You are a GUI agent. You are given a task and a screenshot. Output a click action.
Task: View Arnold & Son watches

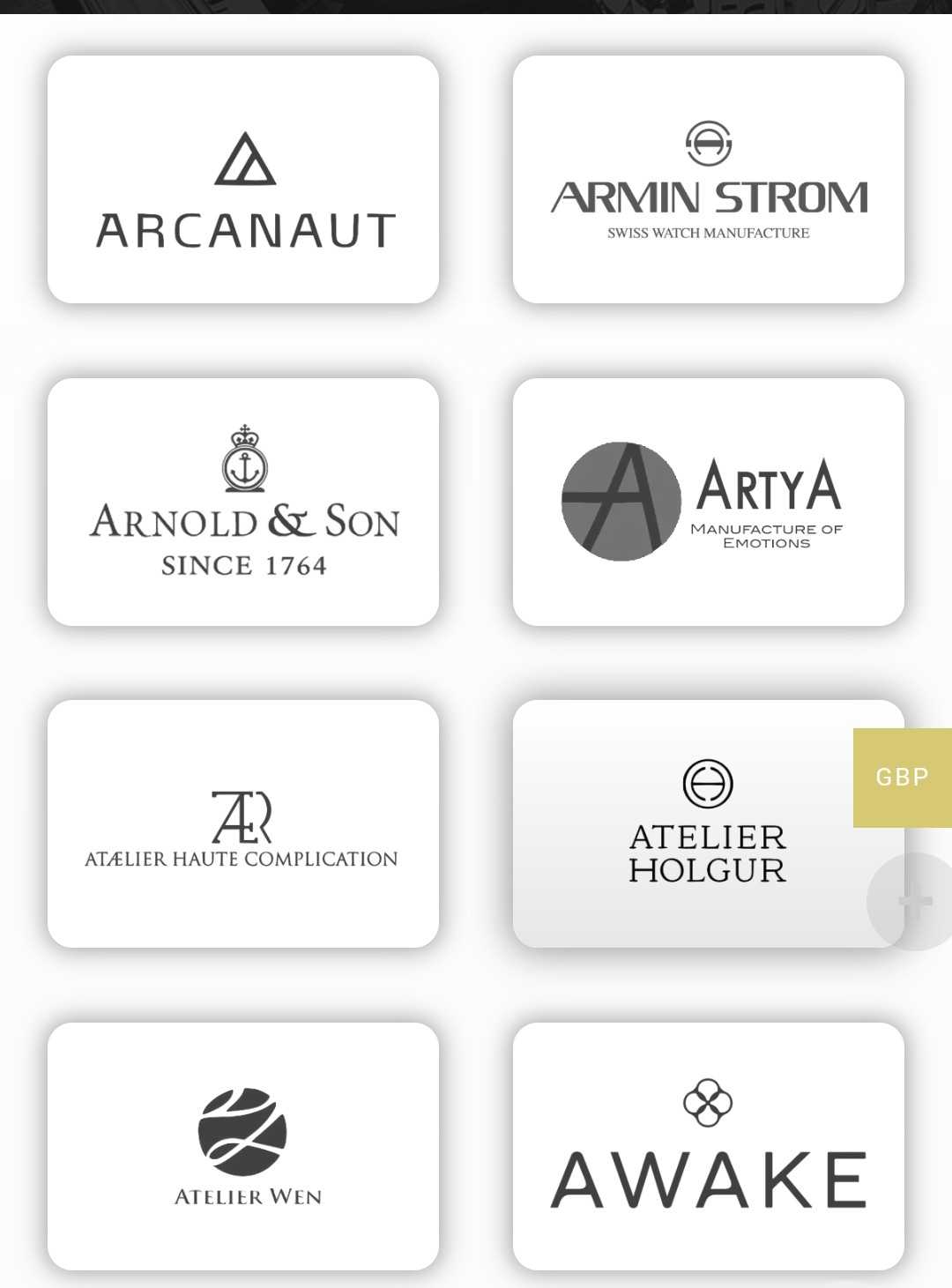[243, 502]
